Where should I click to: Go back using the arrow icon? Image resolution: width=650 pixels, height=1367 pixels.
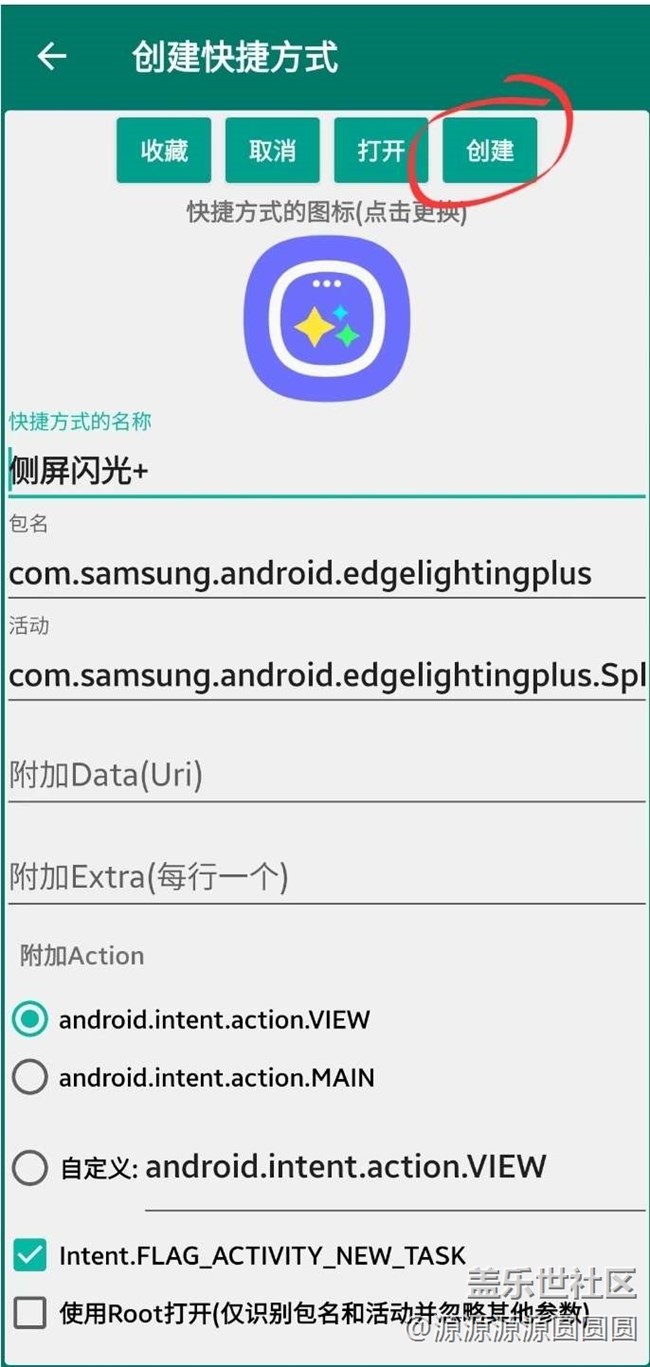(51, 57)
